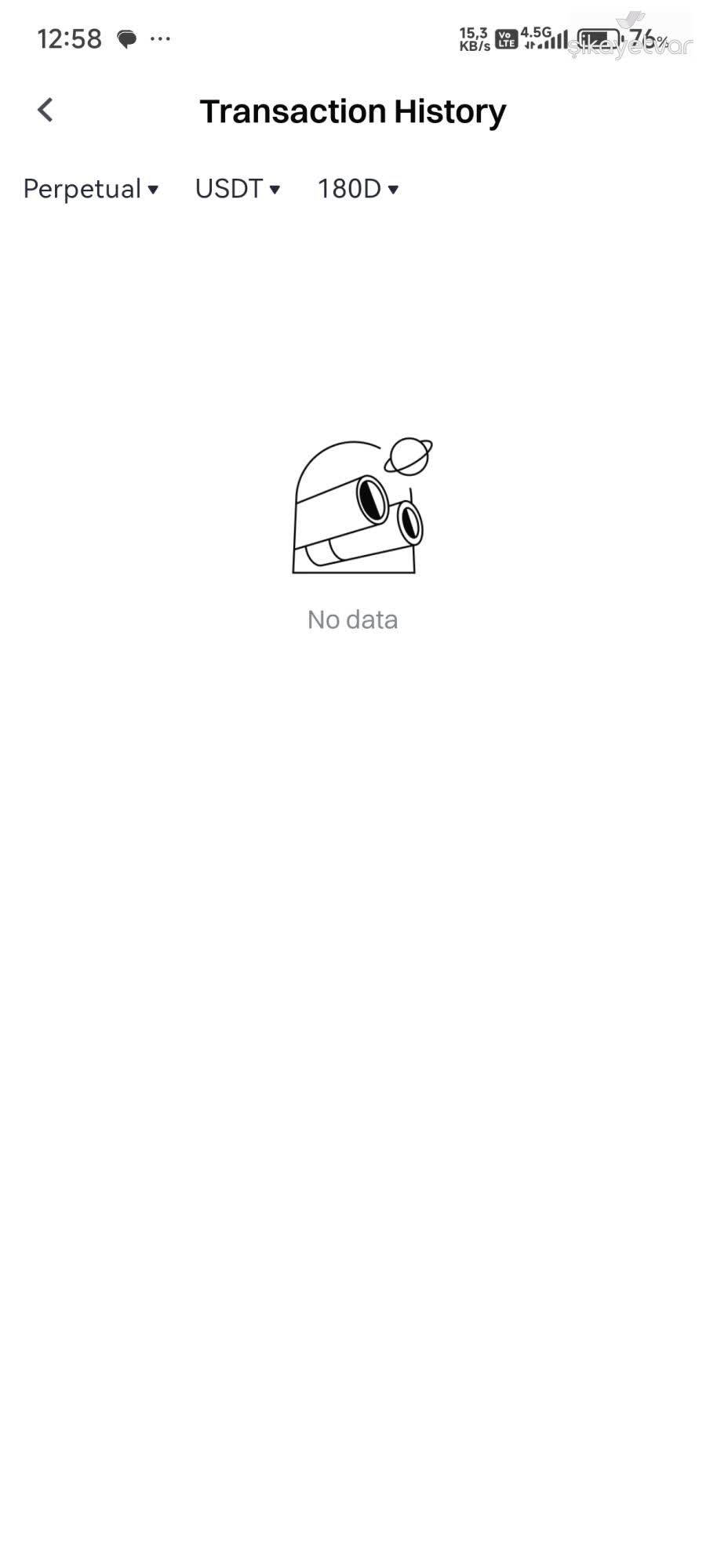Expand the USDT currency filter

click(x=237, y=189)
